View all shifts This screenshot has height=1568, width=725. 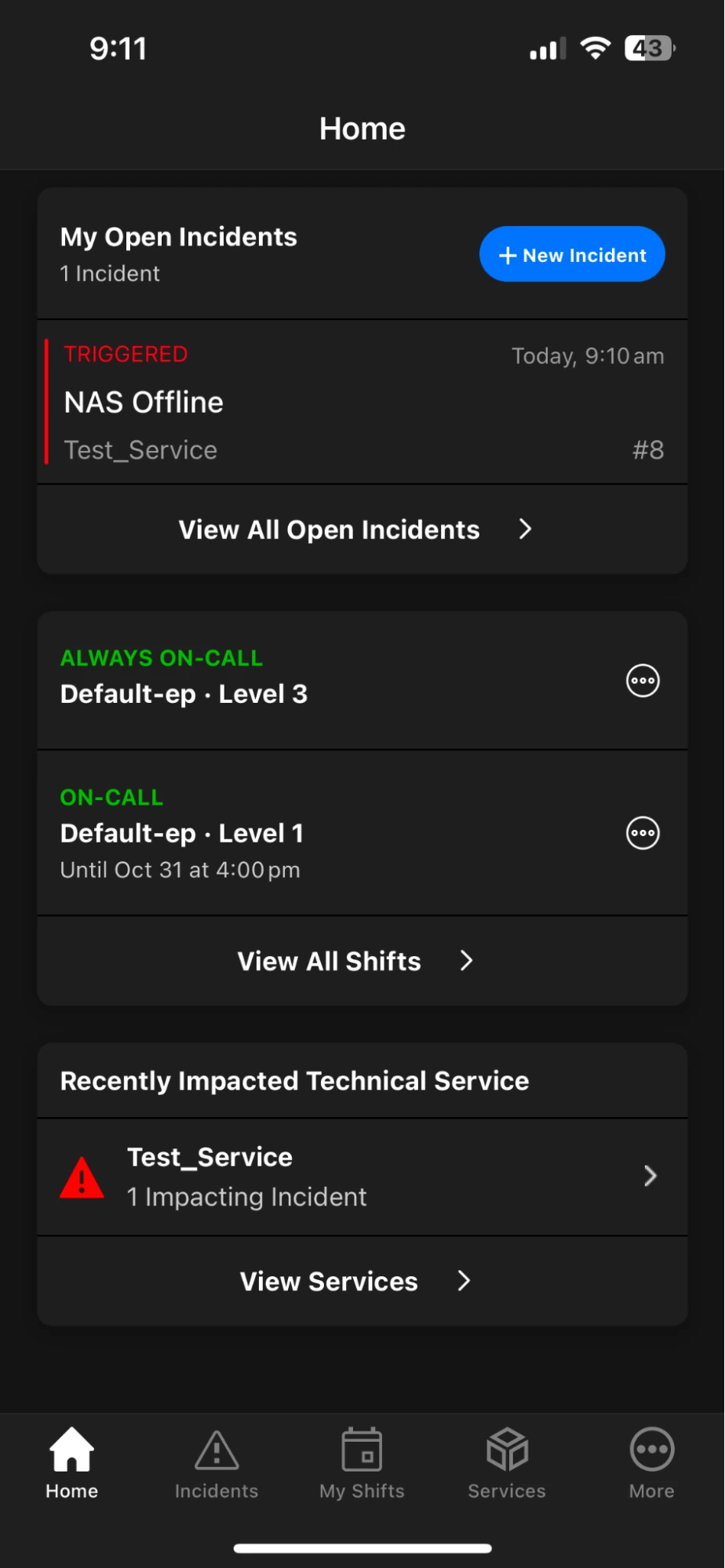tap(355, 961)
